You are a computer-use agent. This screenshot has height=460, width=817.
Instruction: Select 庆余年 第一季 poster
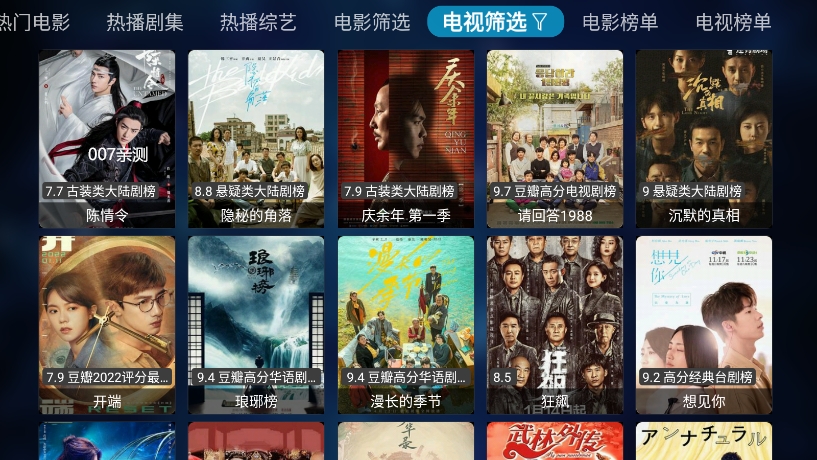pos(406,138)
